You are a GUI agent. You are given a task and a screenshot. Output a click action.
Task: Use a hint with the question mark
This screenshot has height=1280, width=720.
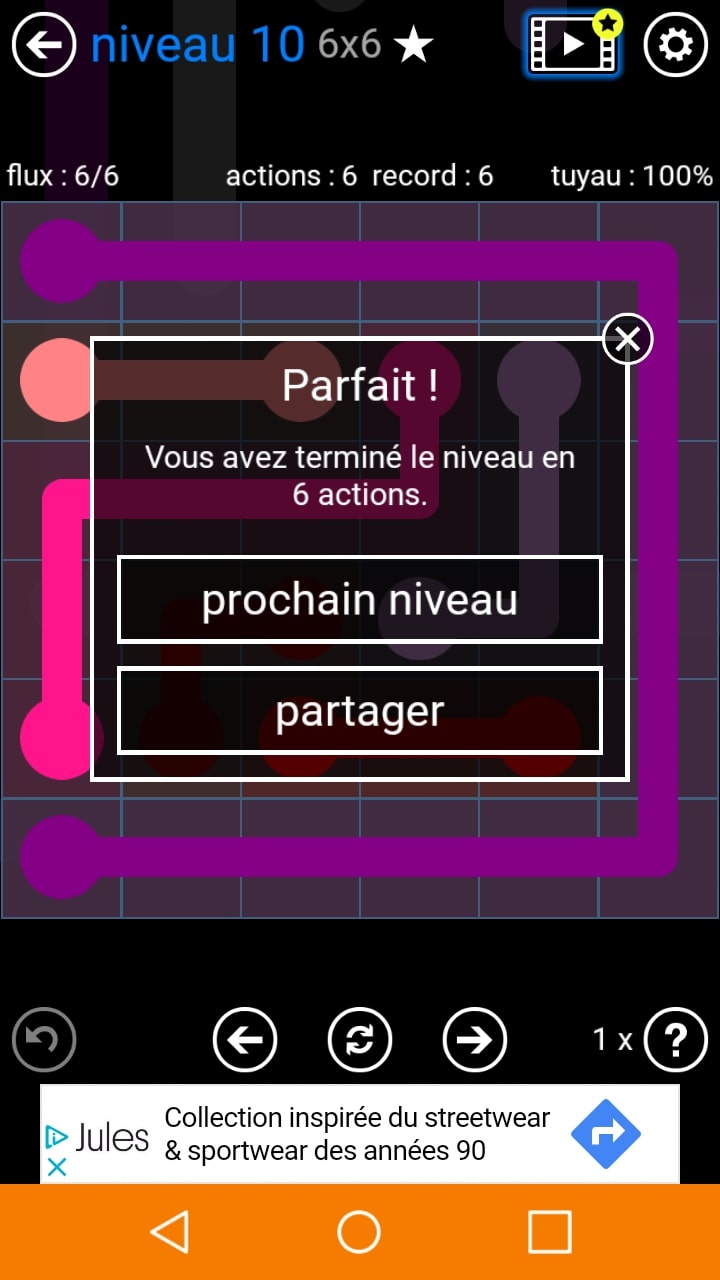click(x=675, y=1040)
